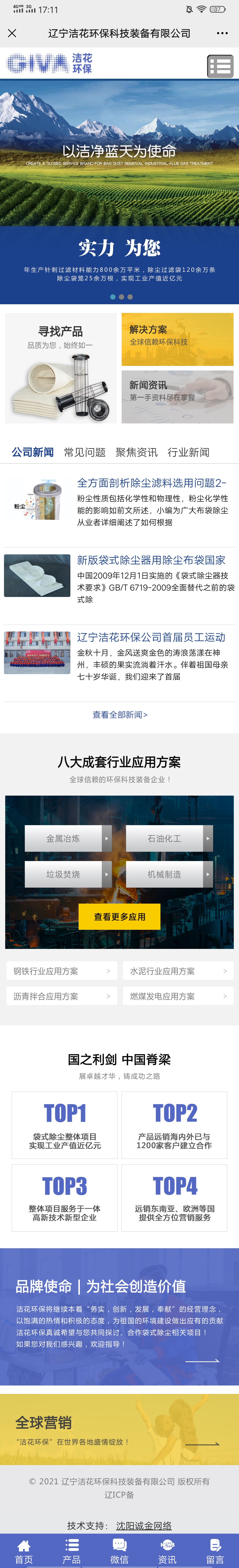Open 燃煤发电应用方案 row
This screenshot has width=239, height=1568.
click(177, 996)
